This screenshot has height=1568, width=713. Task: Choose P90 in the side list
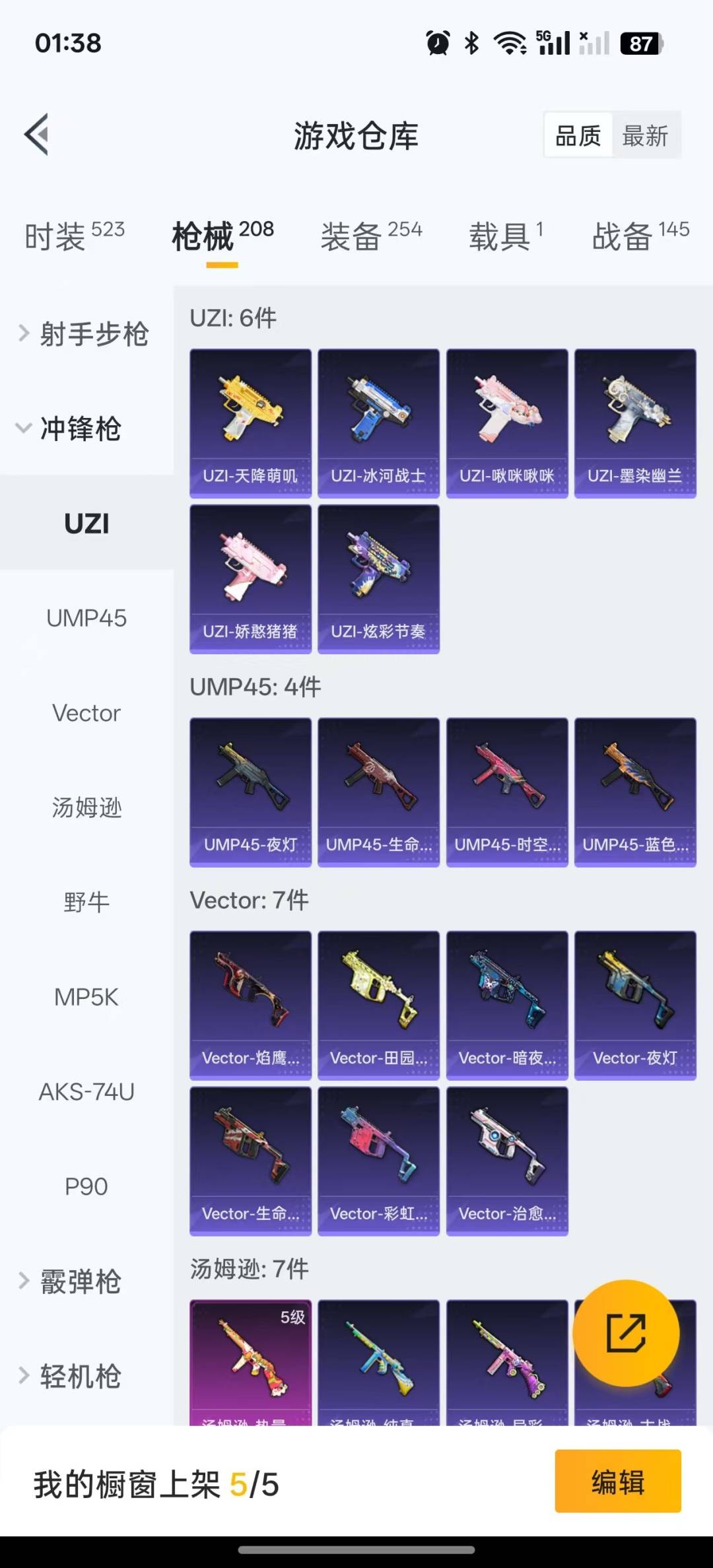tap(86, 1186)
